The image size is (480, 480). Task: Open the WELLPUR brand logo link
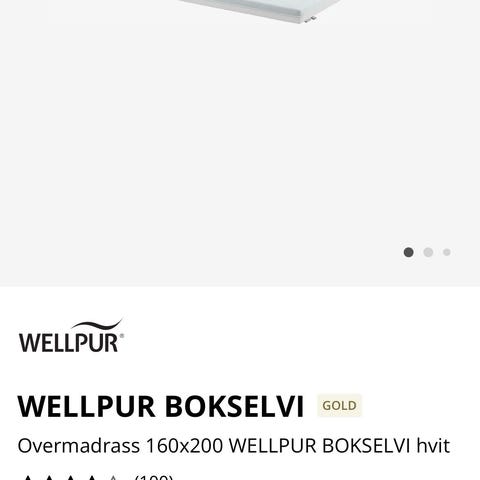point(71,336)
